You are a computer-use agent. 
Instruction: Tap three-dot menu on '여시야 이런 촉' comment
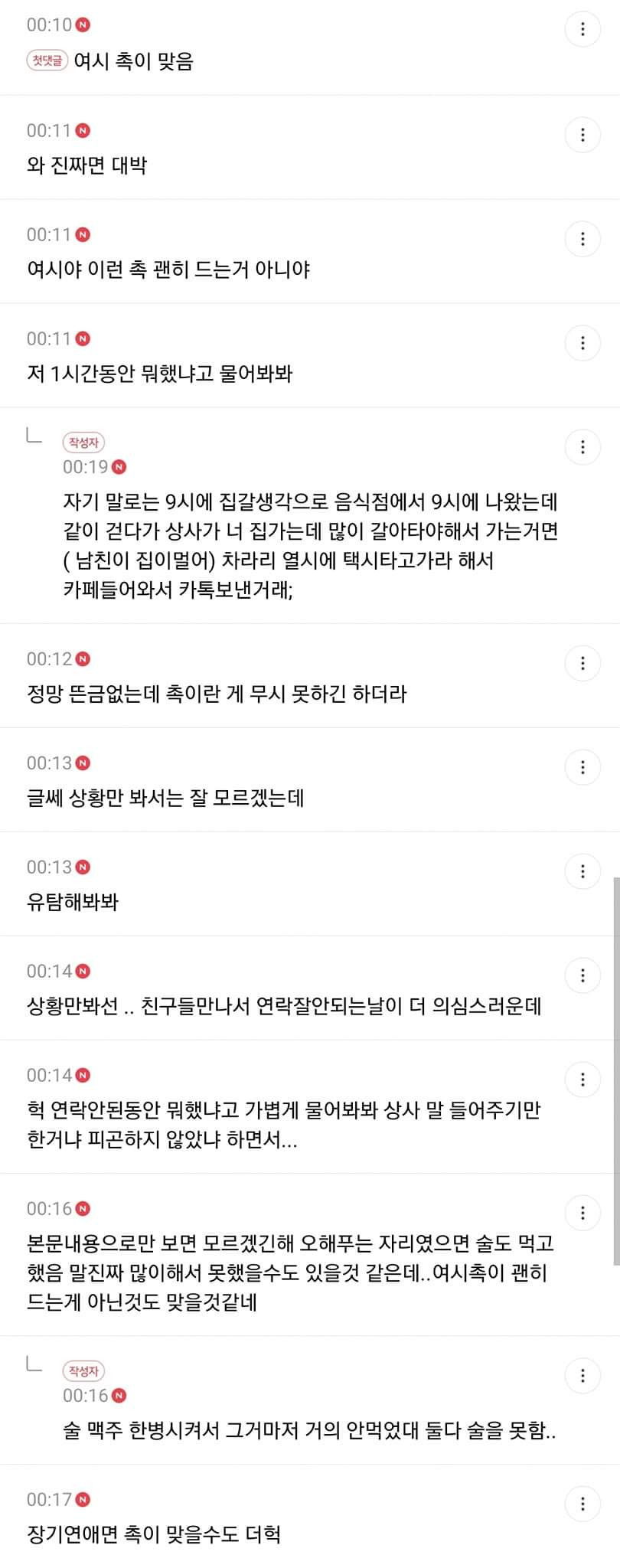582,239
